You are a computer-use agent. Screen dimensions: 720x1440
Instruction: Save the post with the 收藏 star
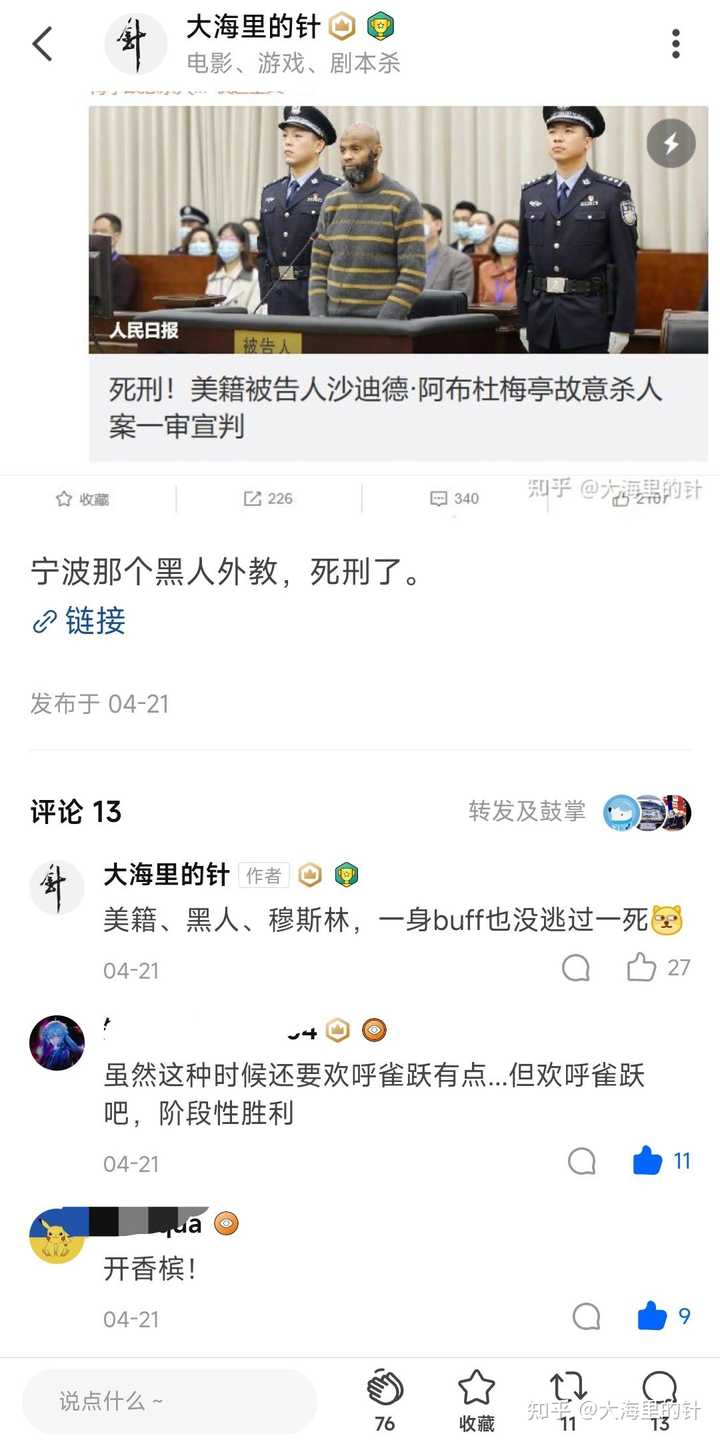pos(476,1399)
